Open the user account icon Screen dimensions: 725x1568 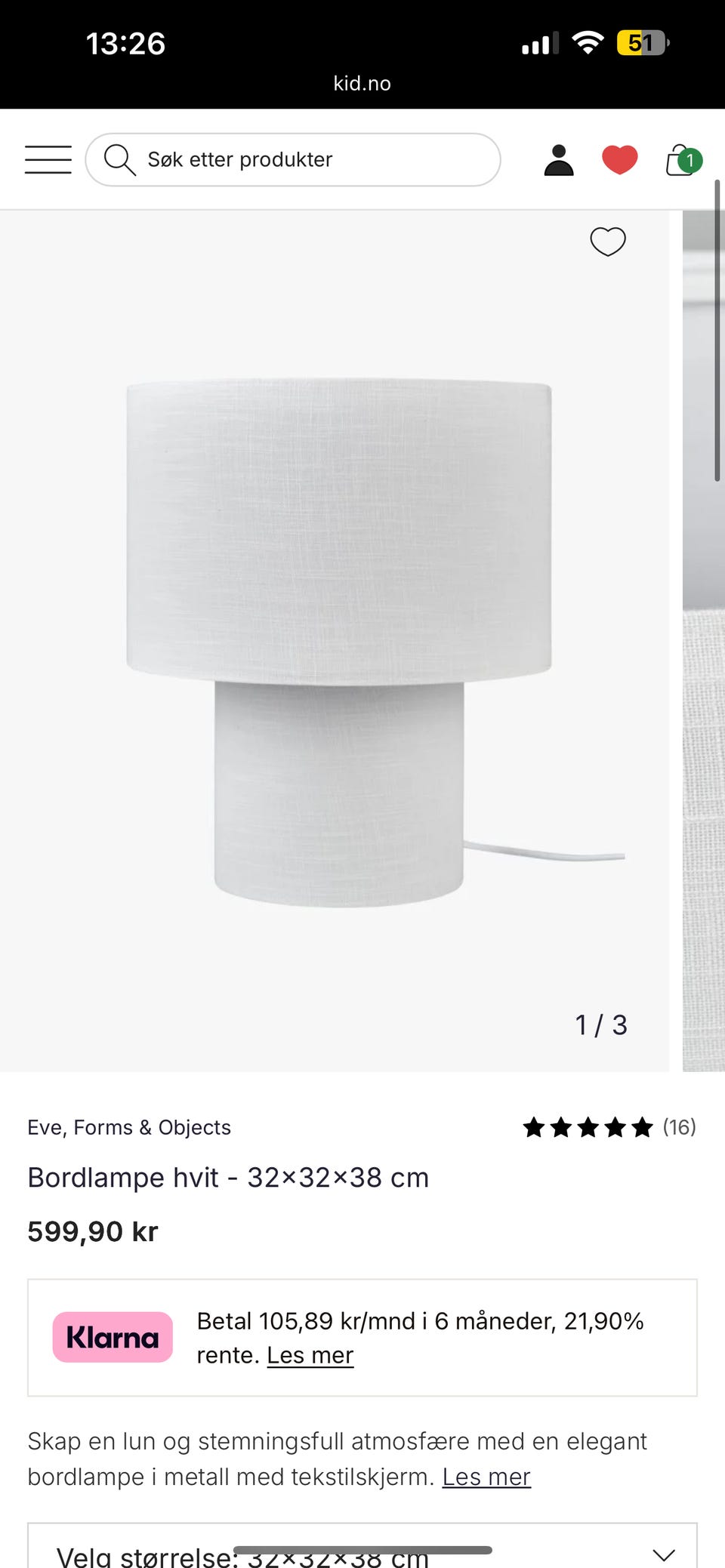pos(559,160)
